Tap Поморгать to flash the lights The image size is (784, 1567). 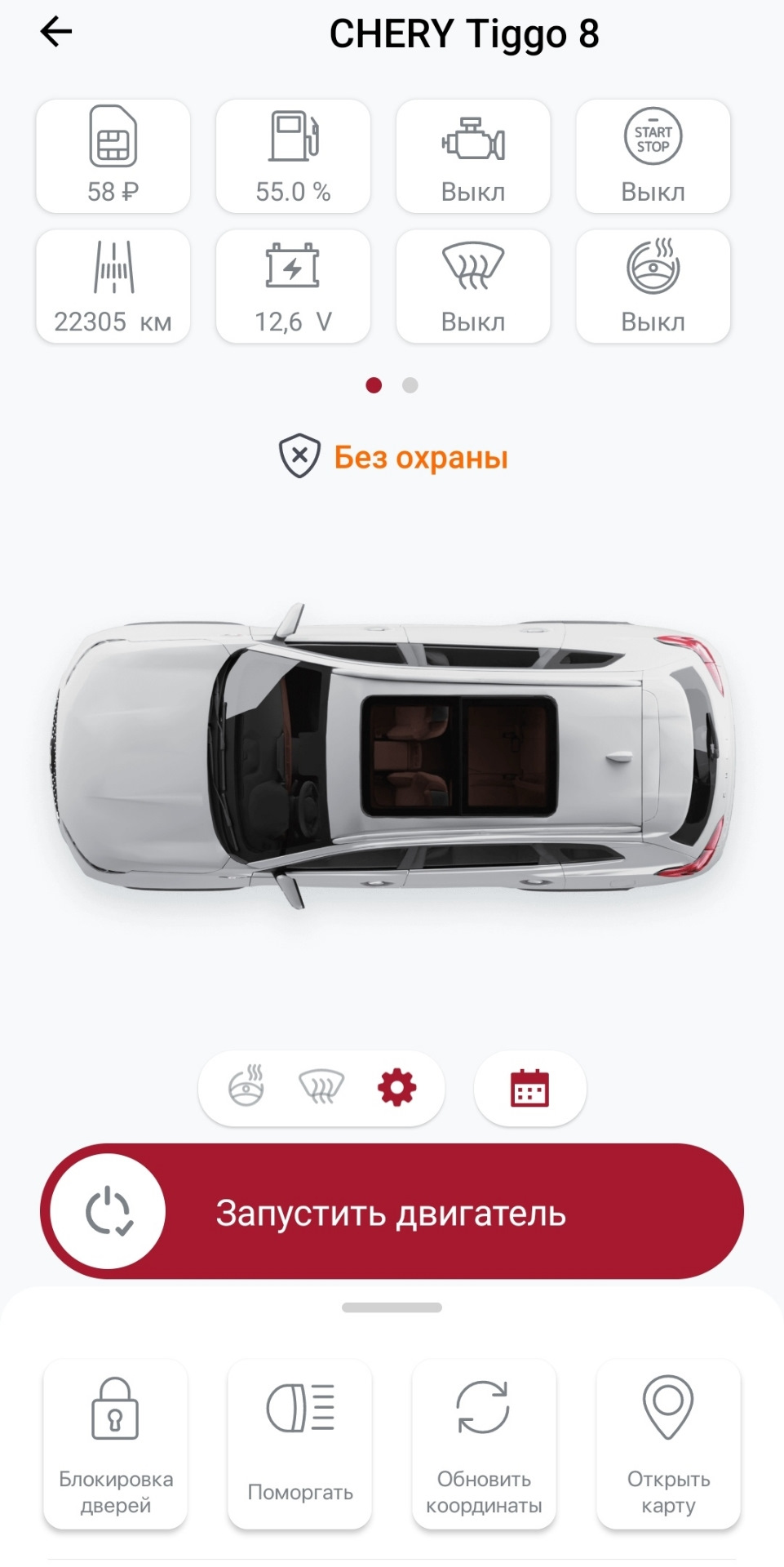click(299, 1444)
